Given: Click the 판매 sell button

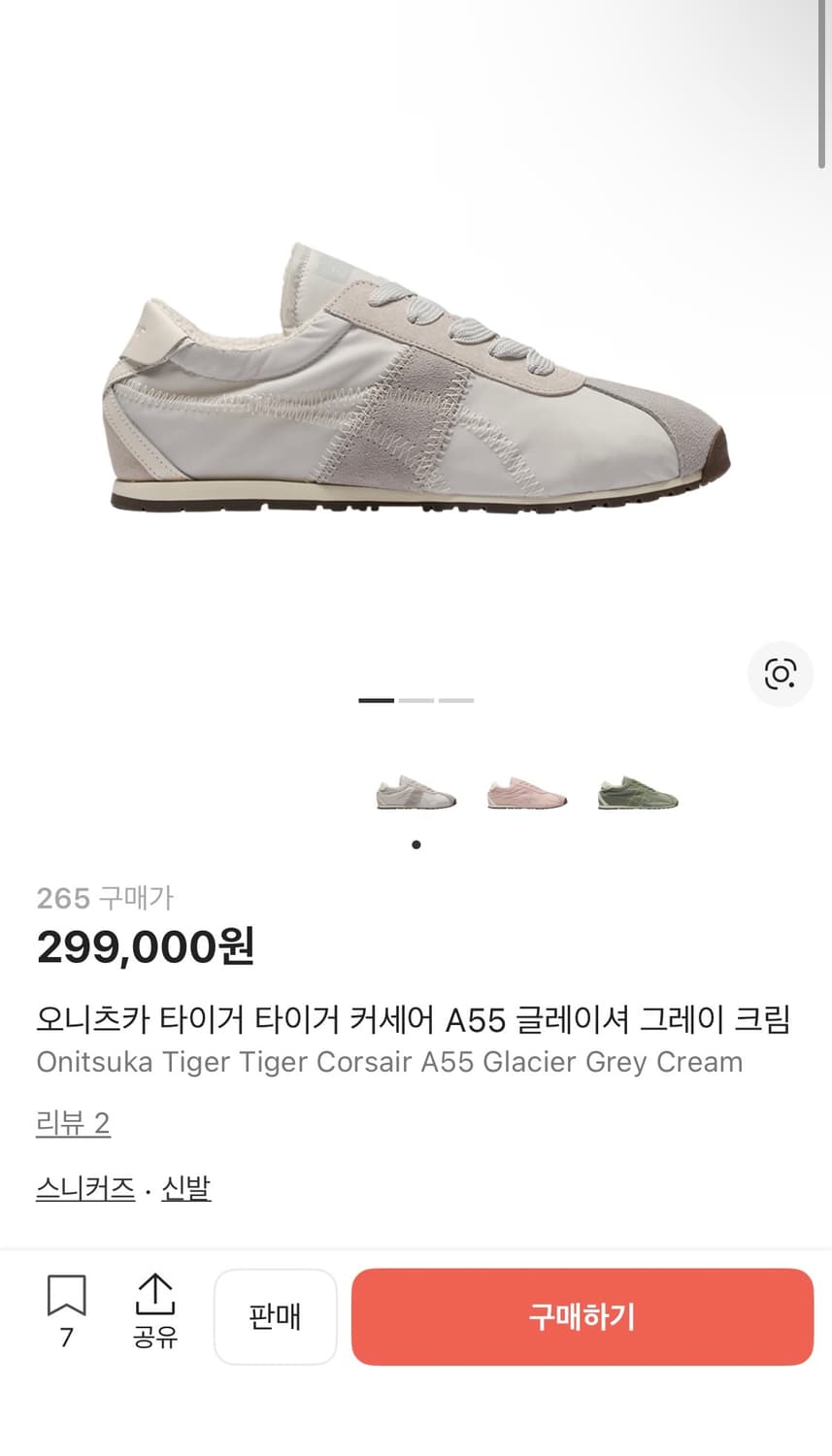Looking at the screenshot, I should tap(276, 1315).
